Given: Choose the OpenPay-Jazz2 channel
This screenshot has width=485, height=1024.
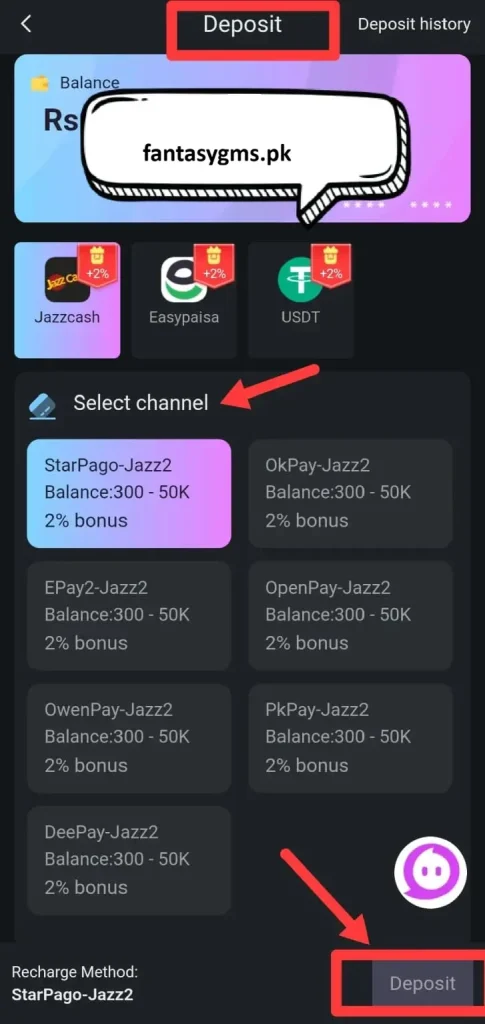Looking at the screenshot, I should 351,615.
